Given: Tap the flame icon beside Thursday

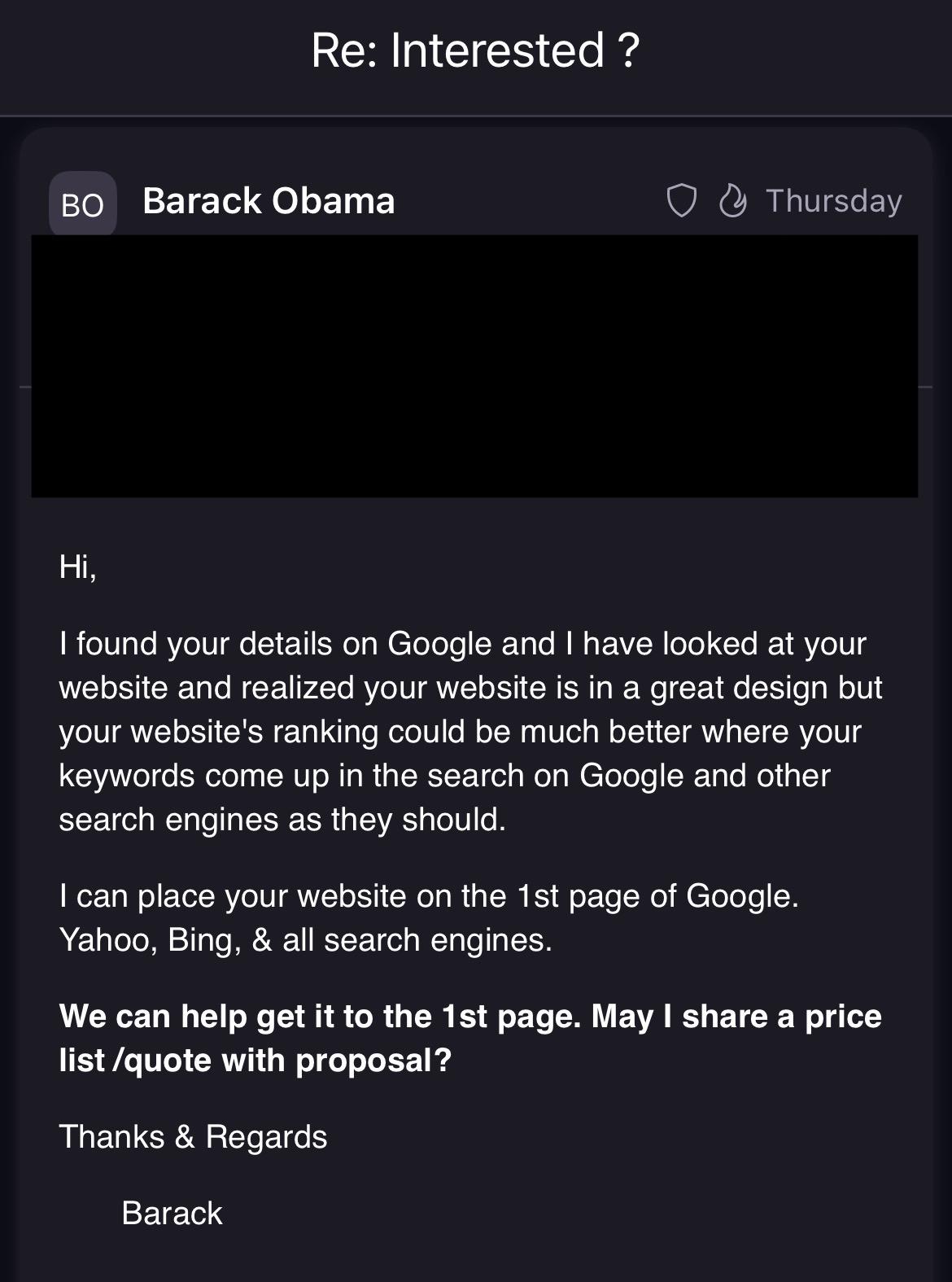Looking at the screenshot, I should click(x=732, y=200).
